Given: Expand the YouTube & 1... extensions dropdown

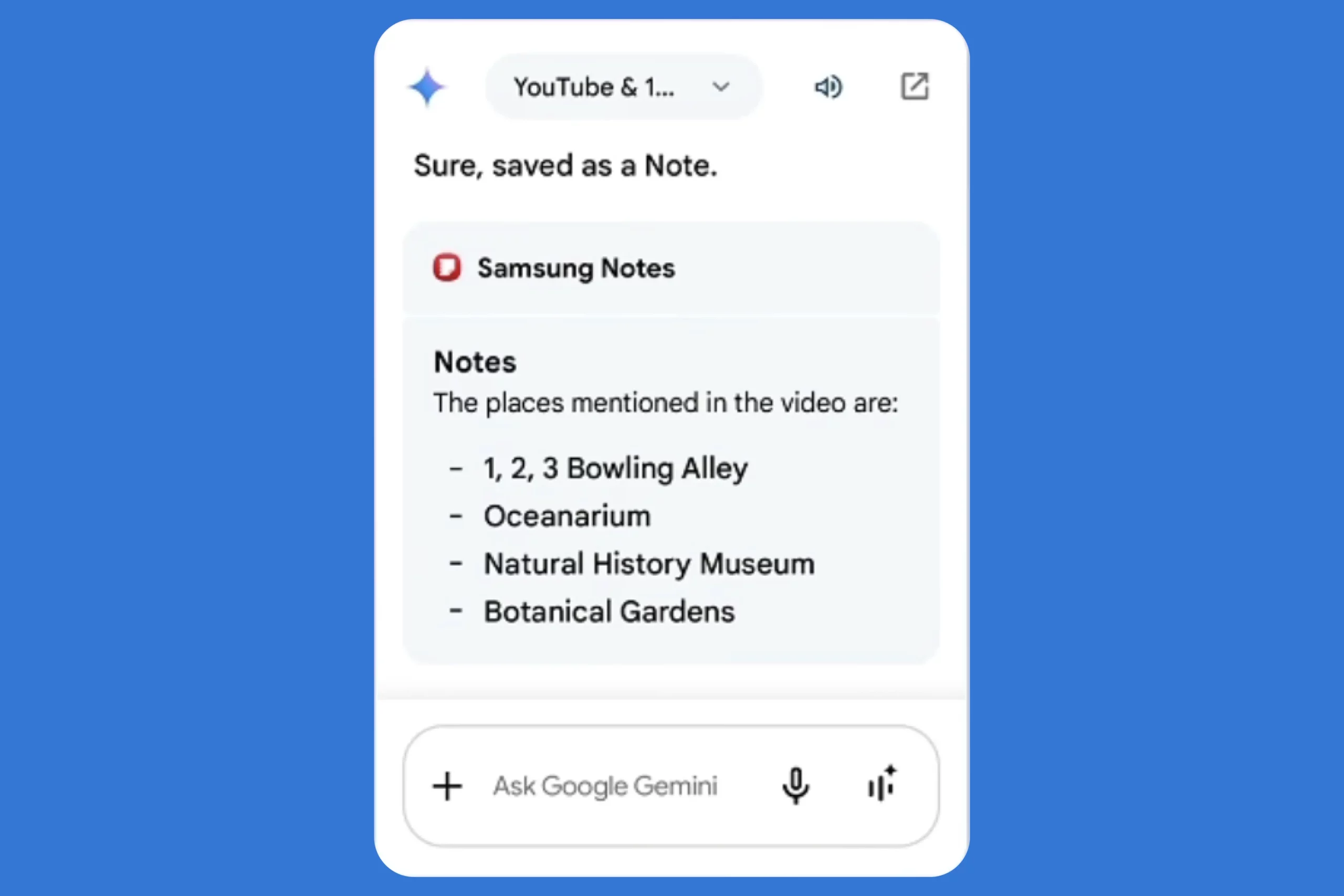Looking at the screenshot, I should click(x=622, y=88).
